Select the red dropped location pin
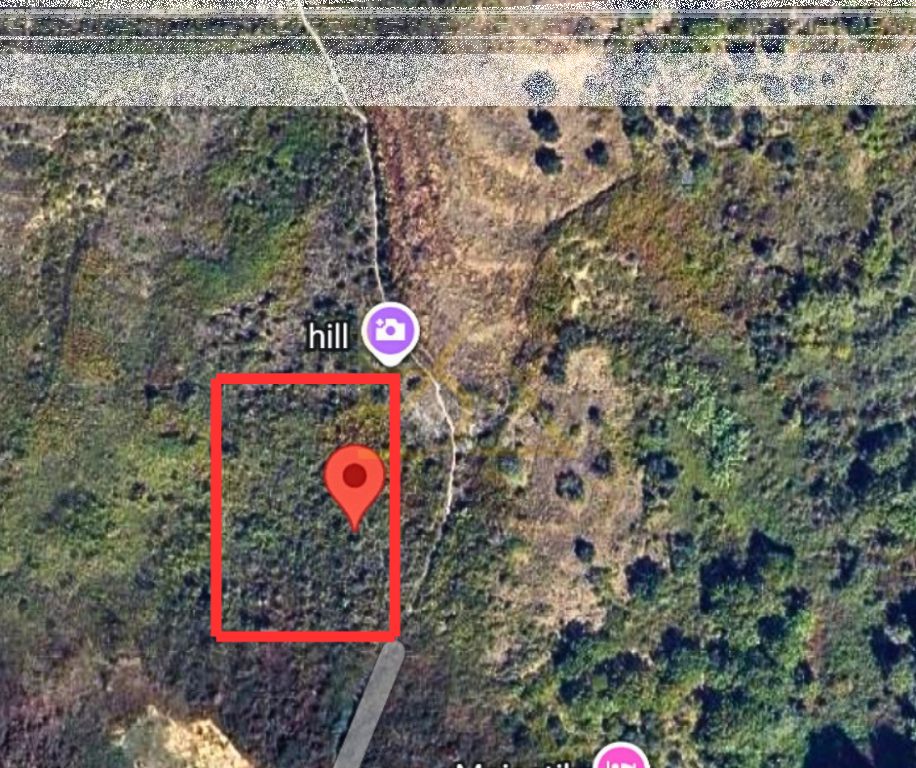The width and height of the screenshot is (916, 768). pos(354,480)
